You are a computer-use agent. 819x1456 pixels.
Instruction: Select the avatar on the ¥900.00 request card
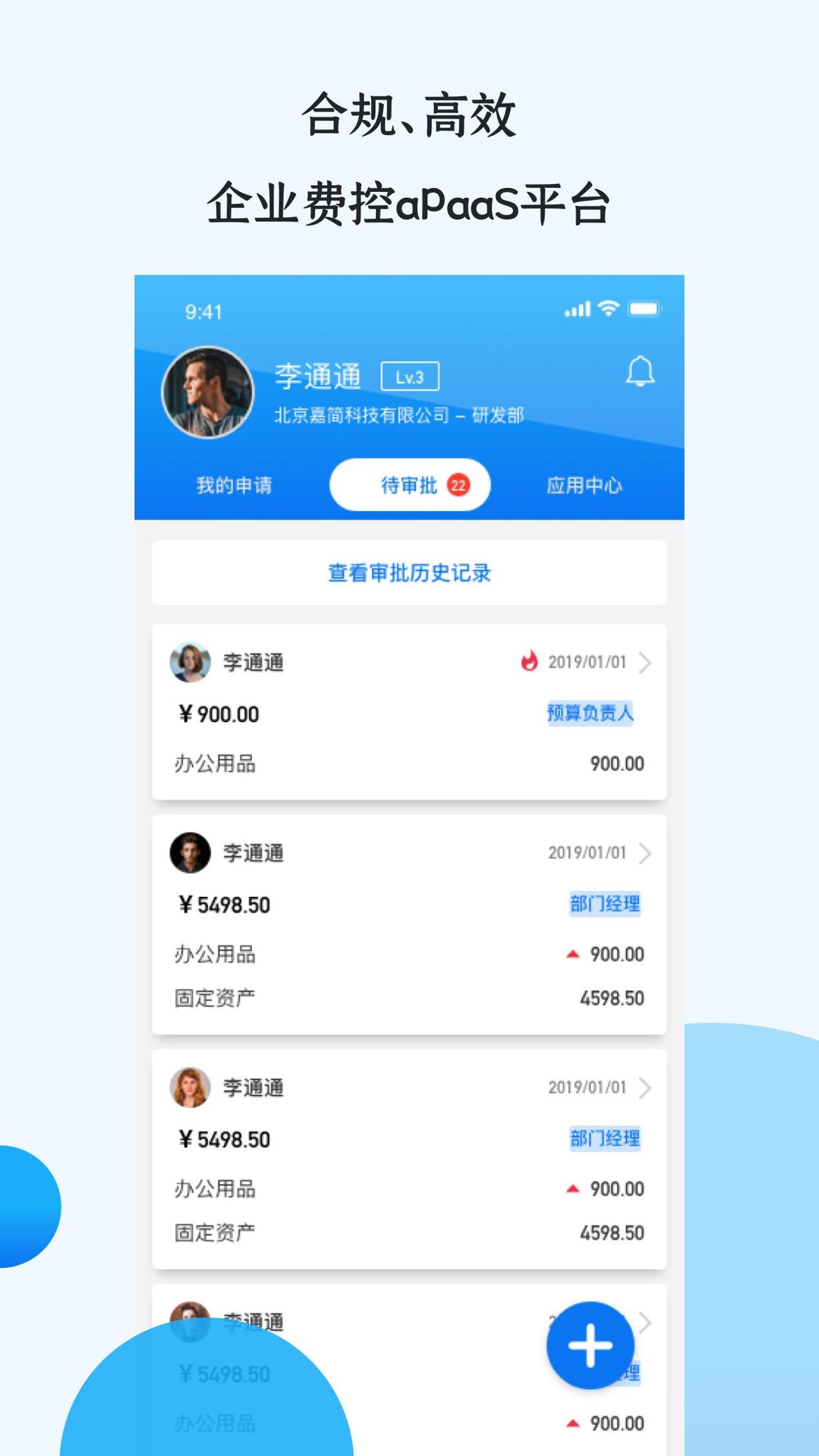(x=187, y=662)
